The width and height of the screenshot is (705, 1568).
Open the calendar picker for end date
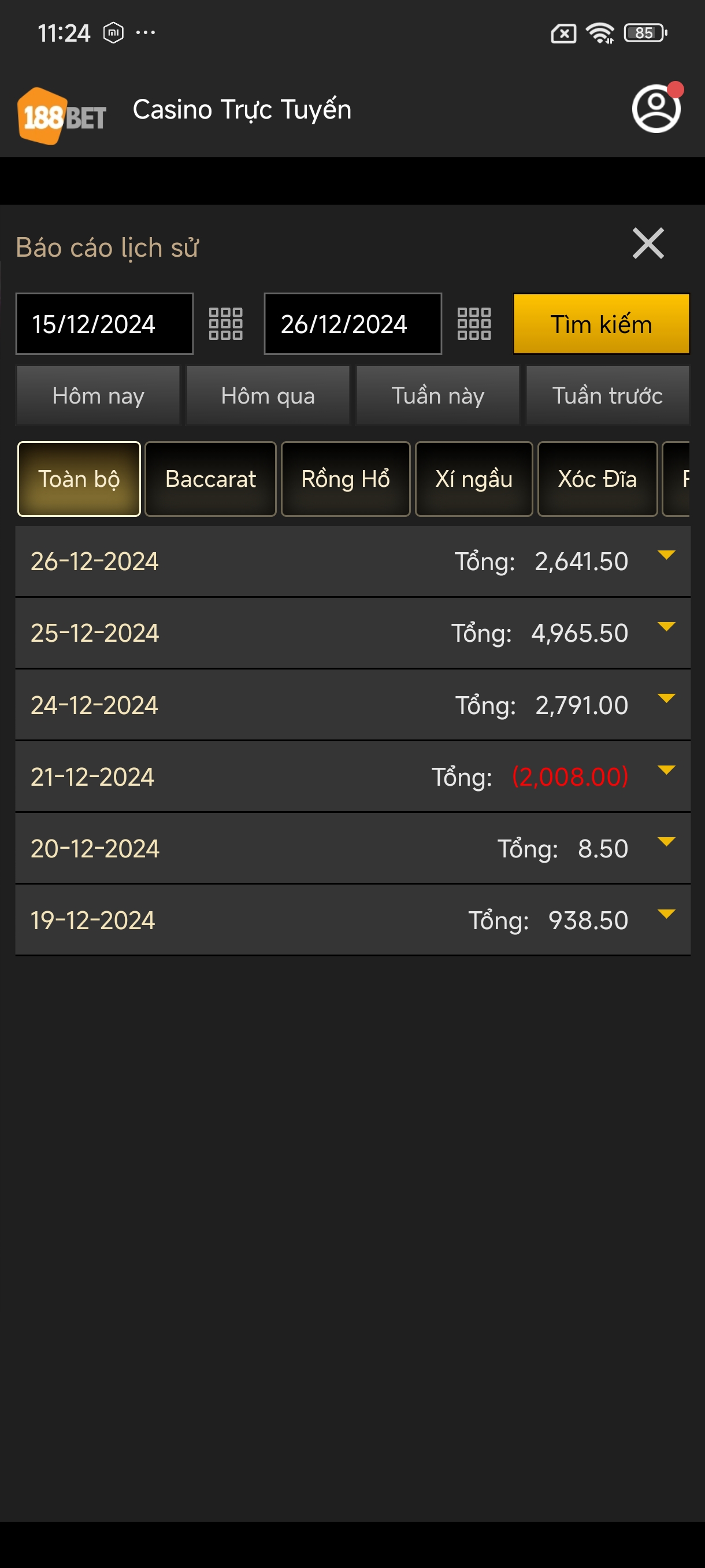(474, 323)
